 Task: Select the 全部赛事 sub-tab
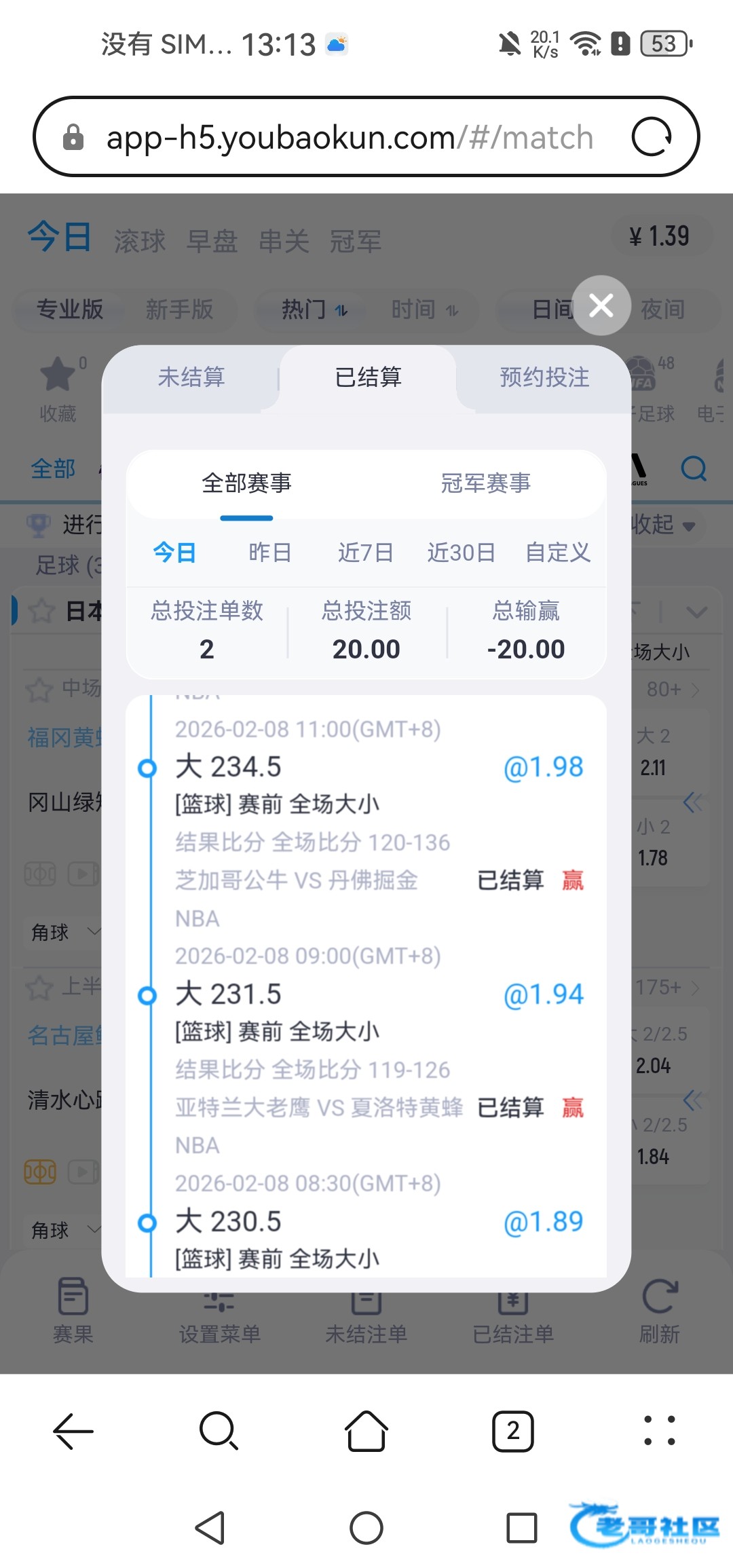coord(246,483)
